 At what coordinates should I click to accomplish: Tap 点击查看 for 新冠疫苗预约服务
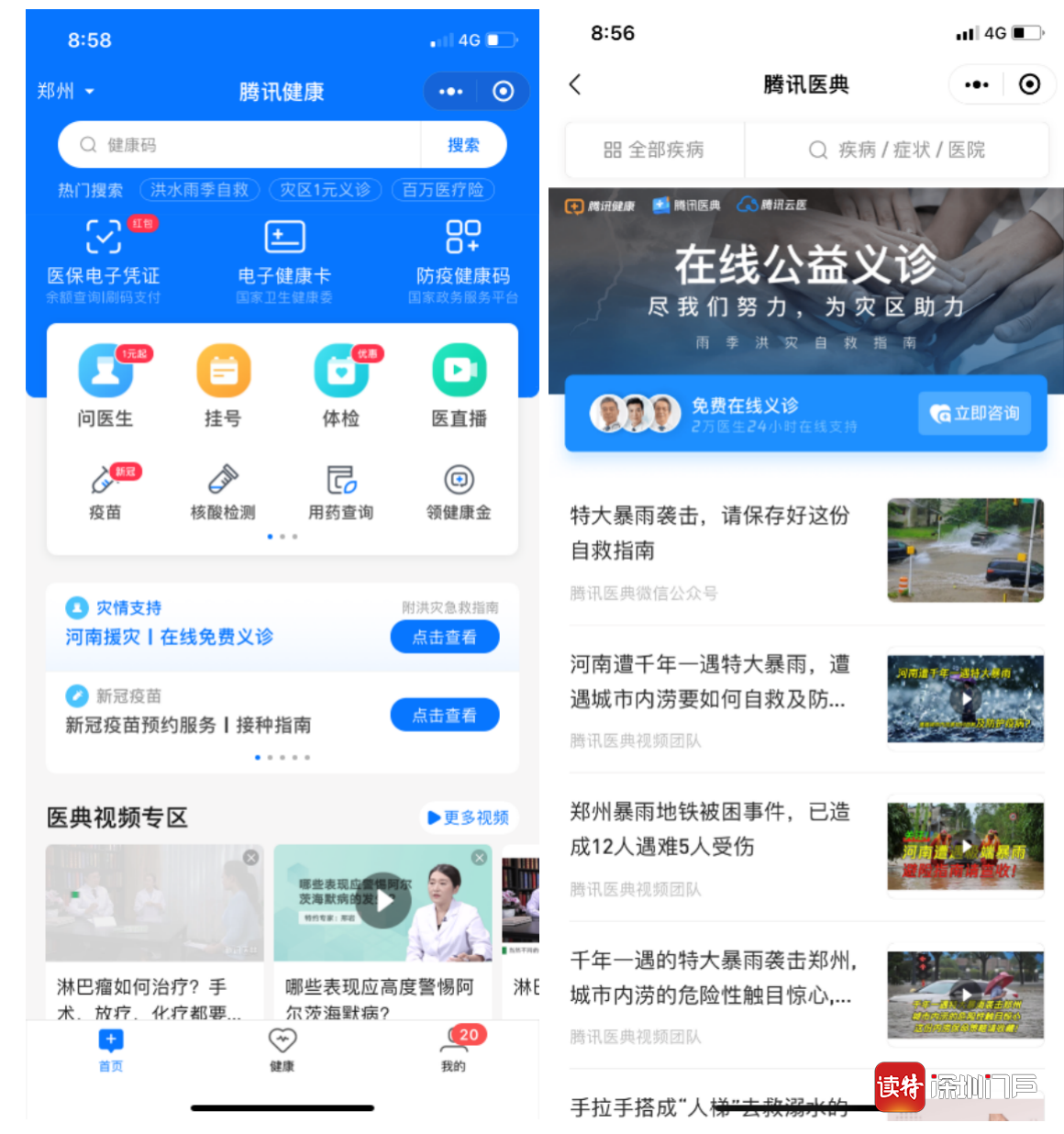click(x=445, y=715)
